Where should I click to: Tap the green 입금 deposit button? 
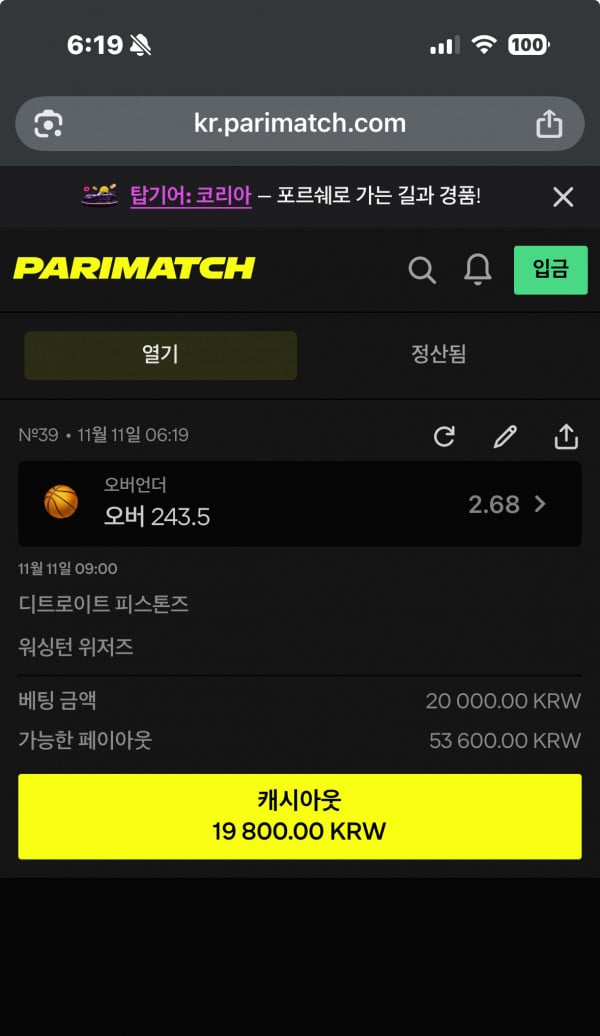(550, 269)
